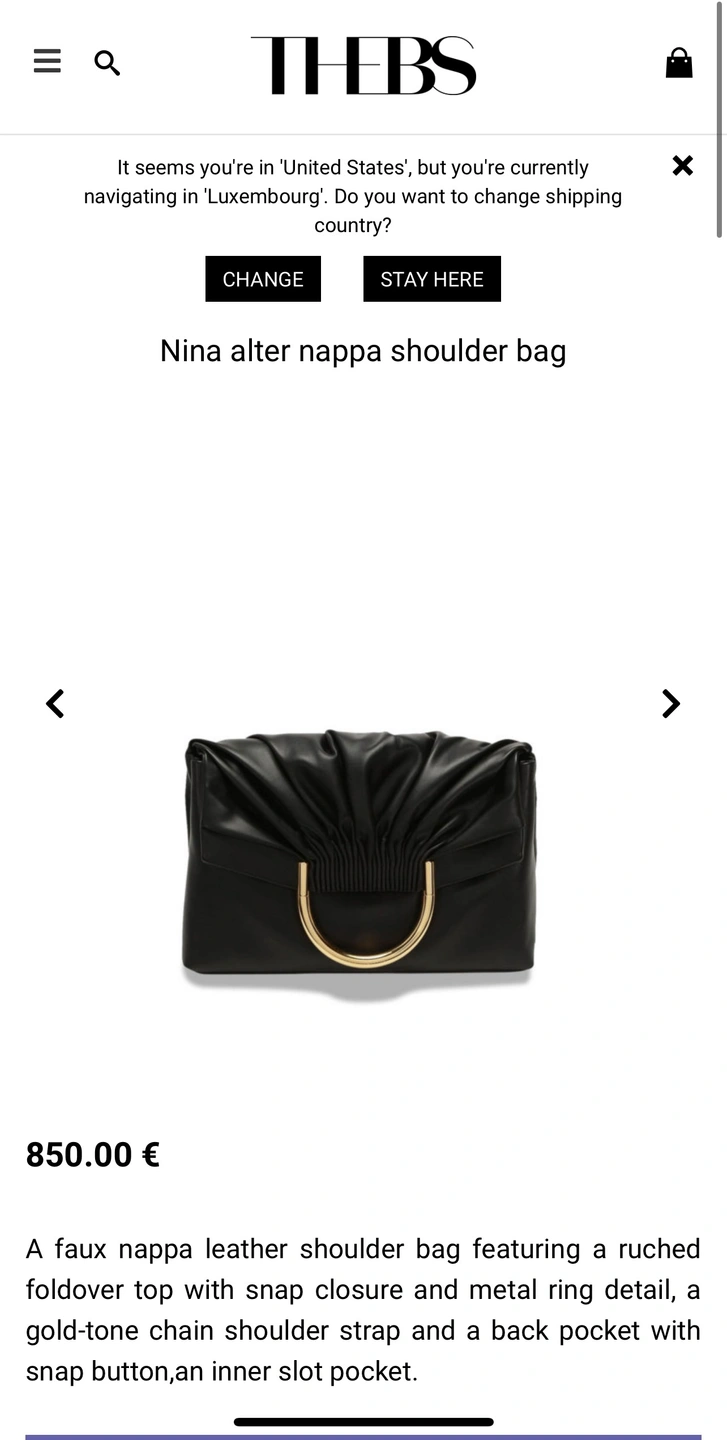The height and width of the screenshot is (1440, 727).
Task: Open the search icon
Action: coord(107,63)
